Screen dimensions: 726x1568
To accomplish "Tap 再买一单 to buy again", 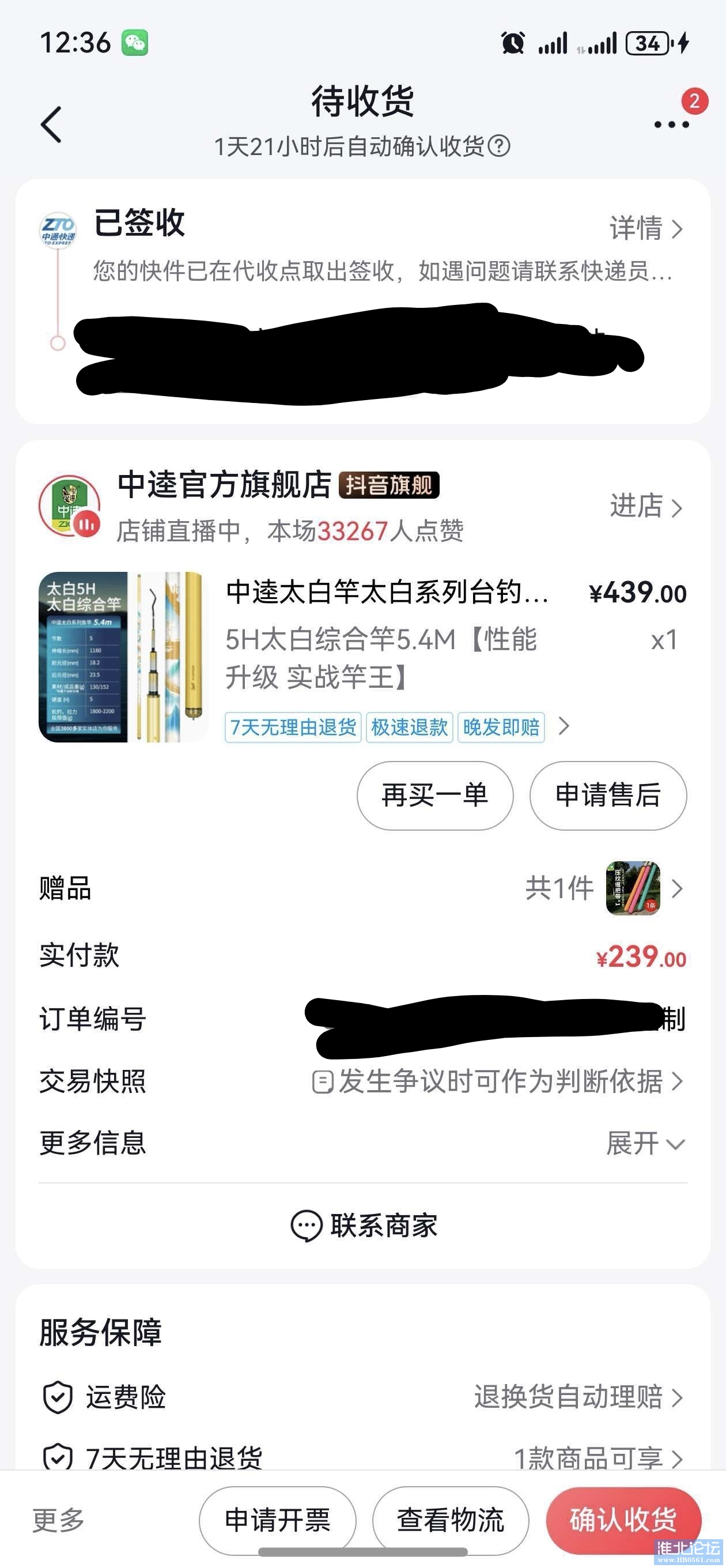I will (434, 796).
